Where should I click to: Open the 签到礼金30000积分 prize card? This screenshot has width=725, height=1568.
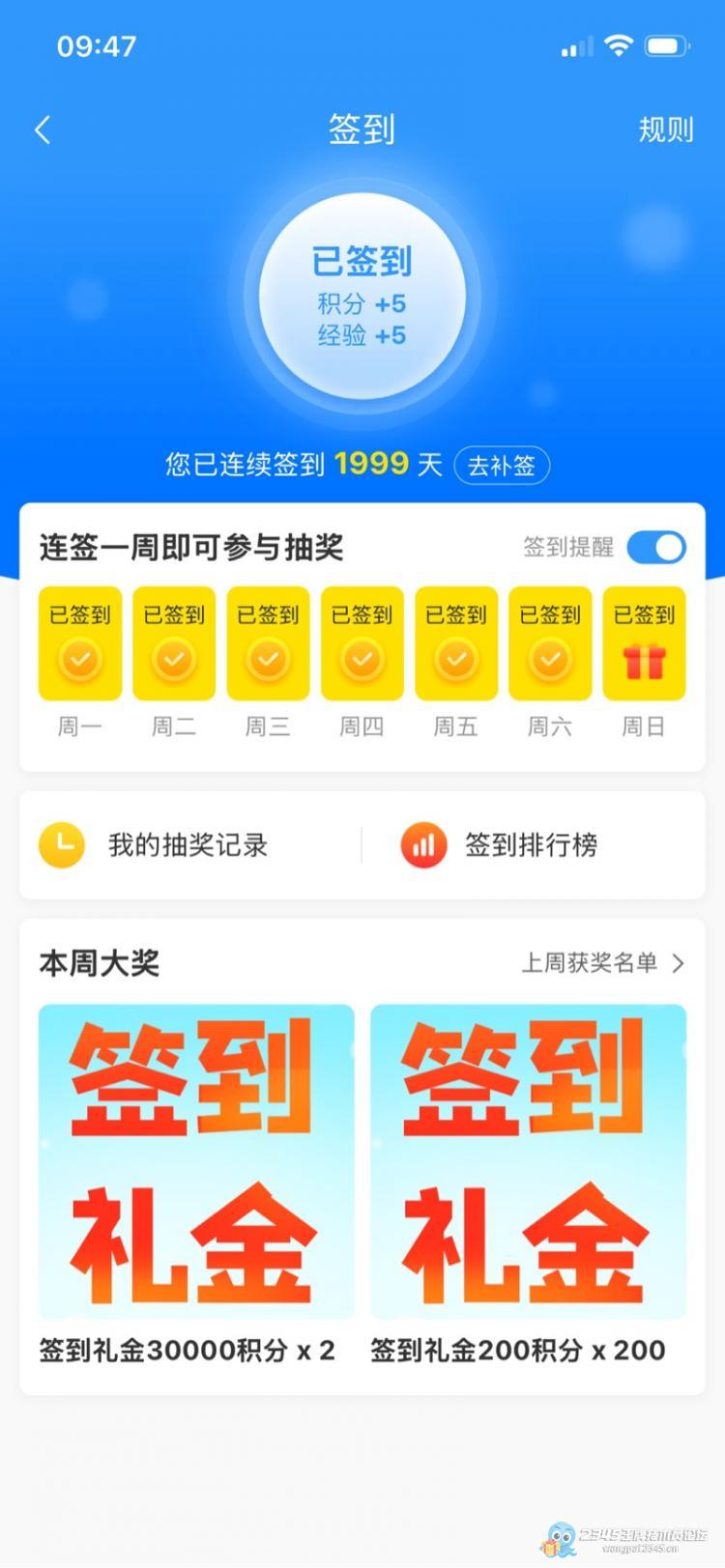click(196, 1161)
